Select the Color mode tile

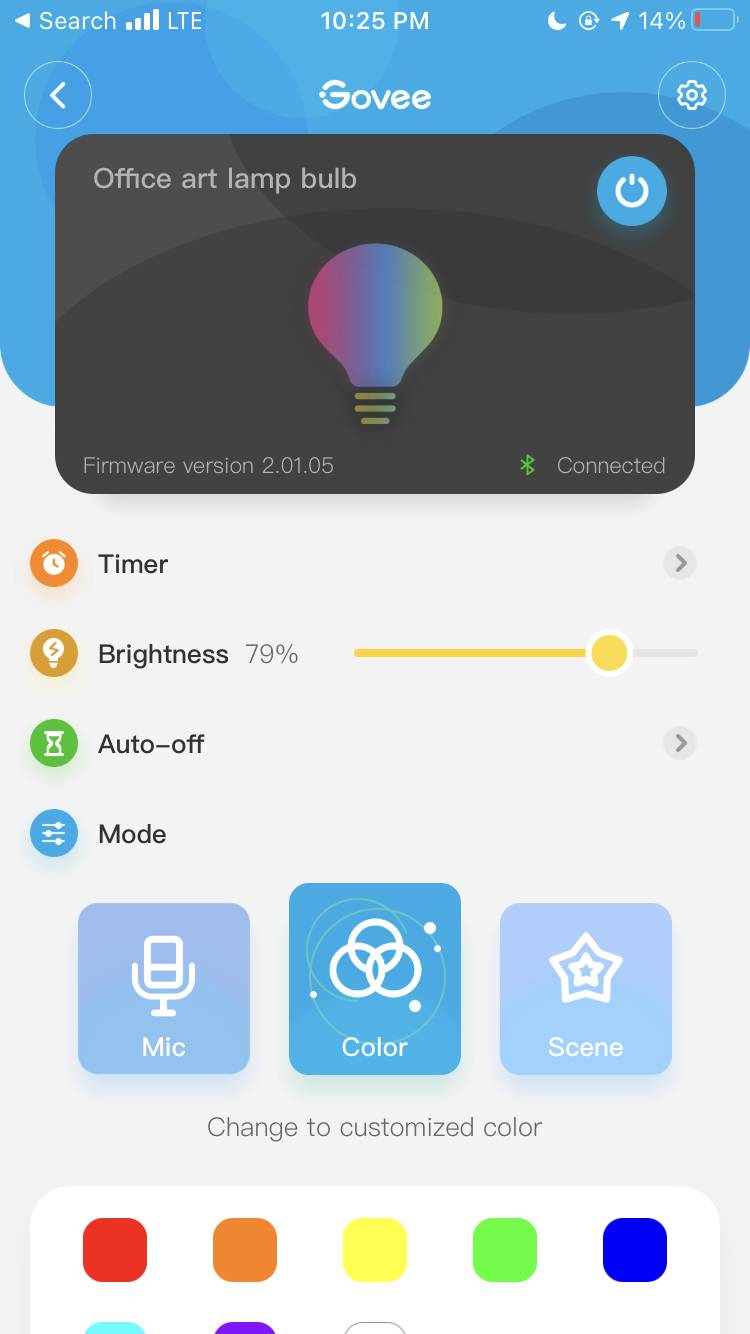tap(375, 979)
